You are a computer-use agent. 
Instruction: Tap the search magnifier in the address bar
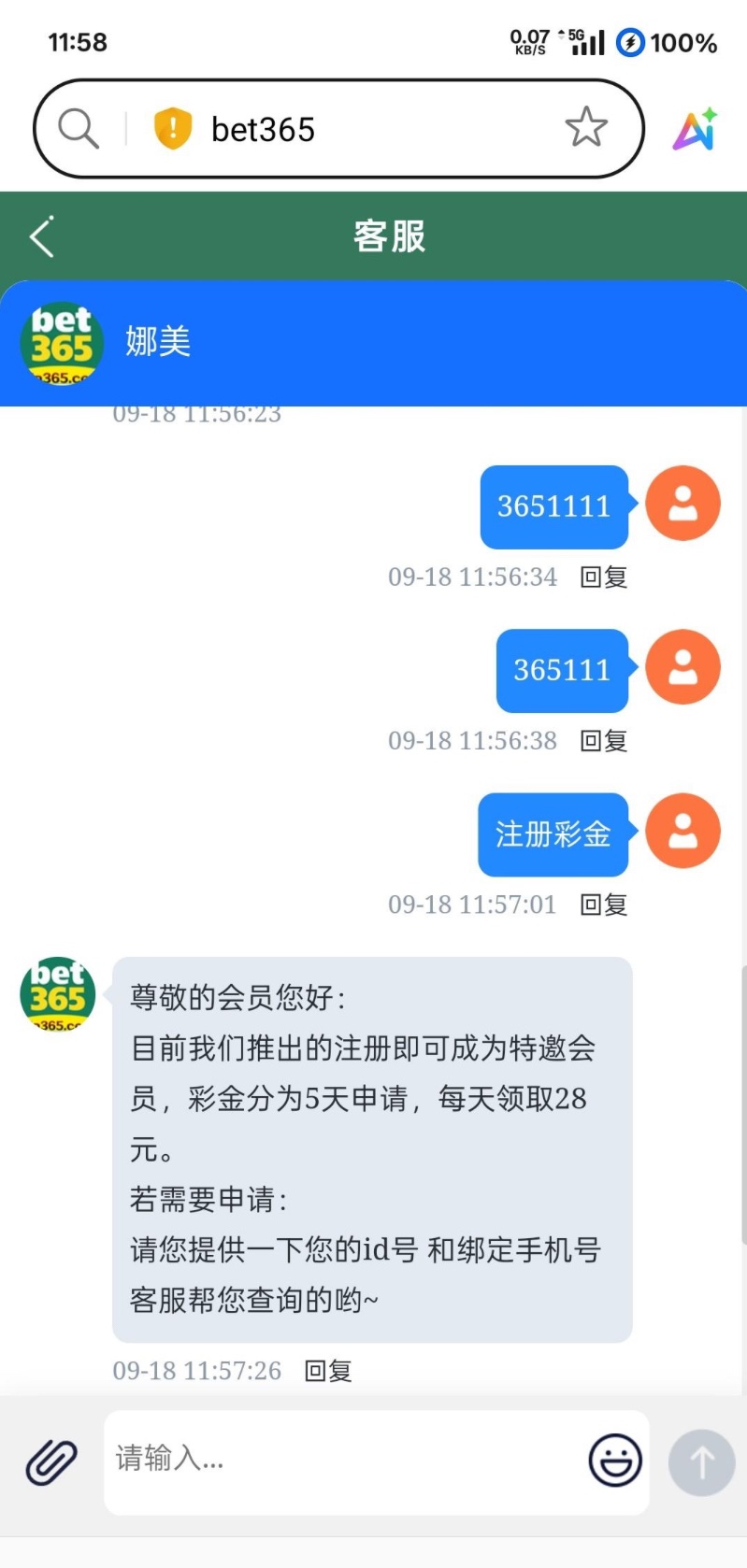click(x=79, y=129)
